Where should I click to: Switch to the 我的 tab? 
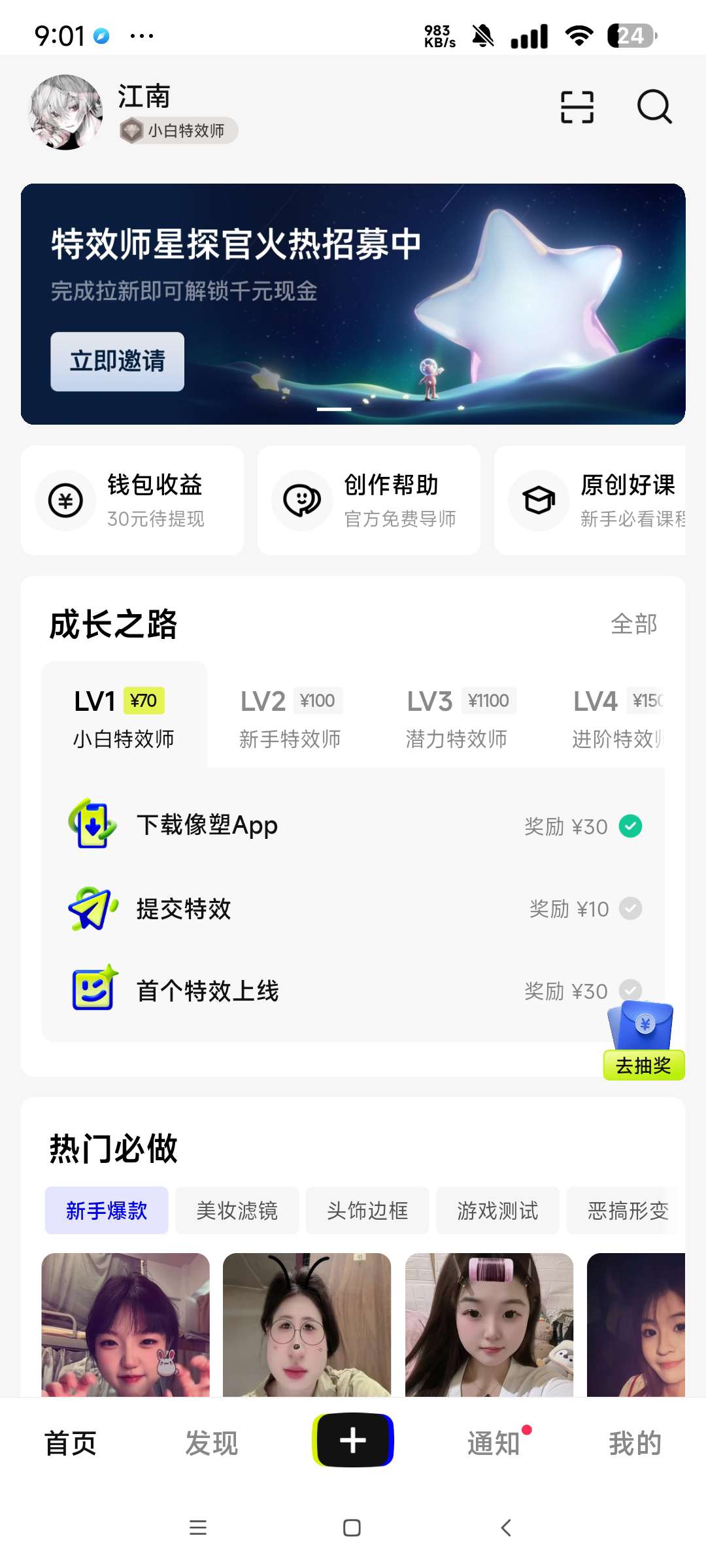(x=635, y=1443)
